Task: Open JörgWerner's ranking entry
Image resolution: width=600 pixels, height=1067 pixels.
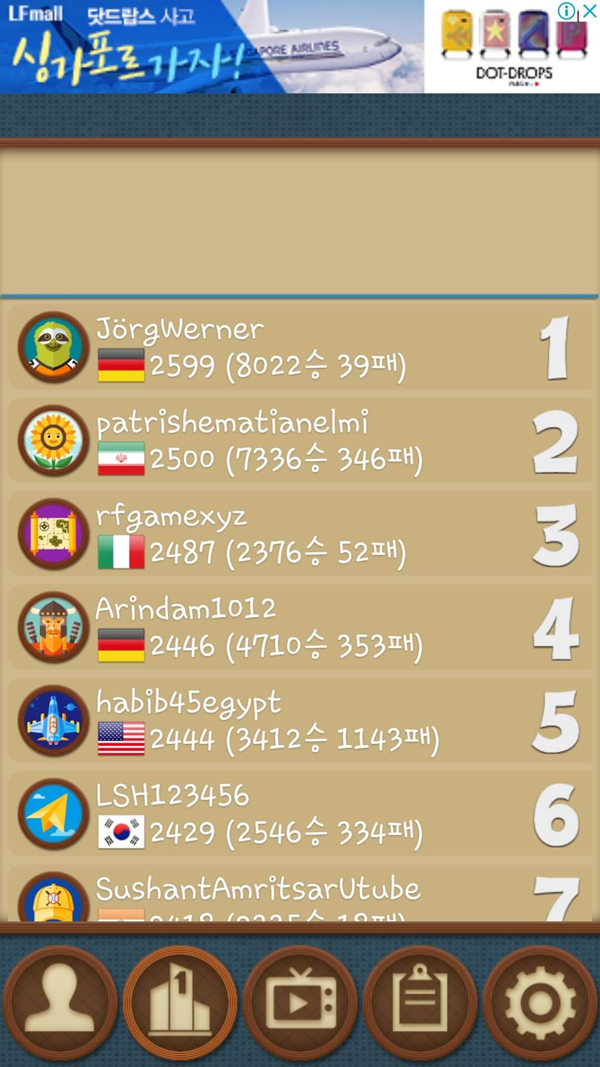Action: [x=300, y=349]
